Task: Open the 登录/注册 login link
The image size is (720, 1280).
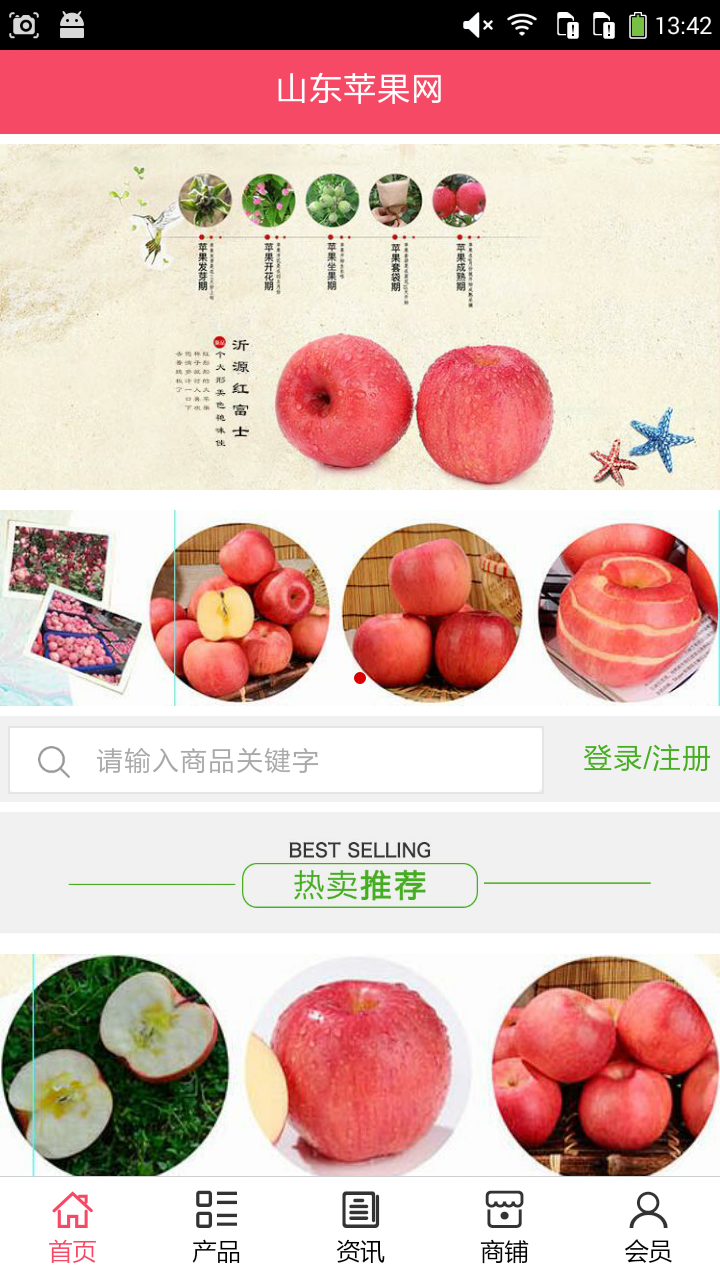Action: point(646,759)
